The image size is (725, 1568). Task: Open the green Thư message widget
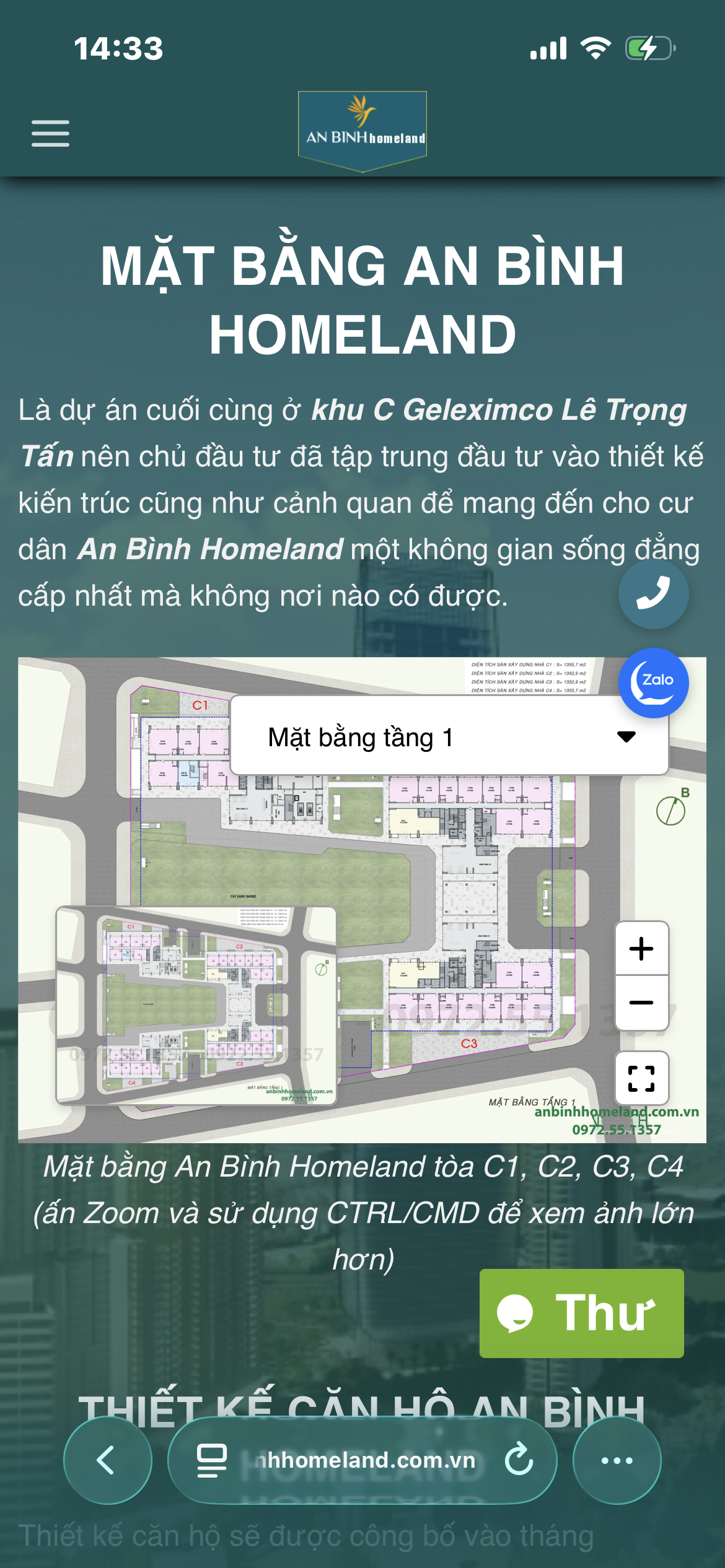[x=581, y=1313]
